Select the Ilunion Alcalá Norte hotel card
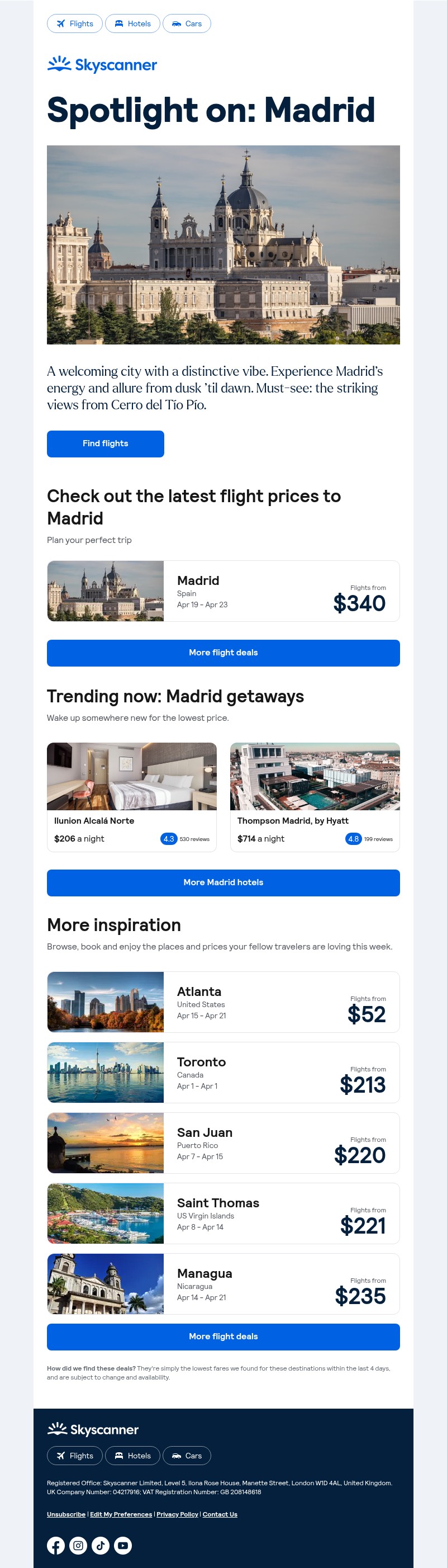The image size is (447, 1568). pyautogui.click(x=131, y=796)
